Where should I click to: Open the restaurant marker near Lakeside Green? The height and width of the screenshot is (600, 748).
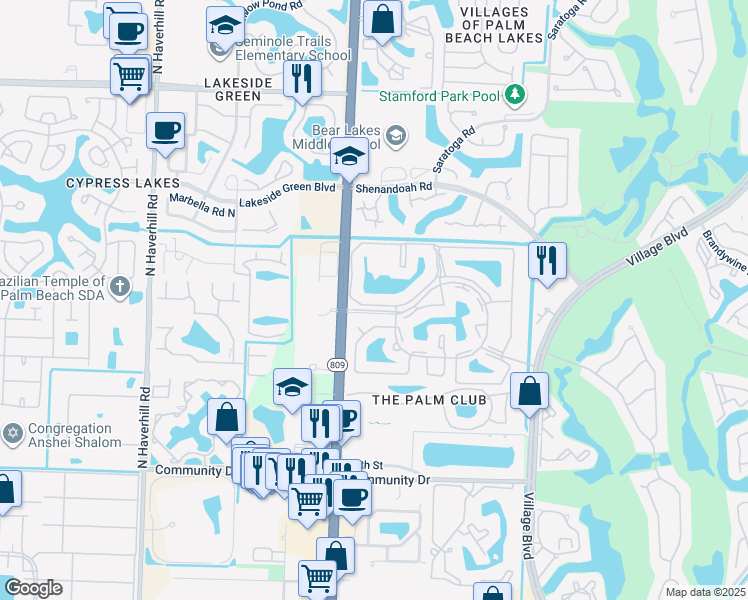click(301, 78)
